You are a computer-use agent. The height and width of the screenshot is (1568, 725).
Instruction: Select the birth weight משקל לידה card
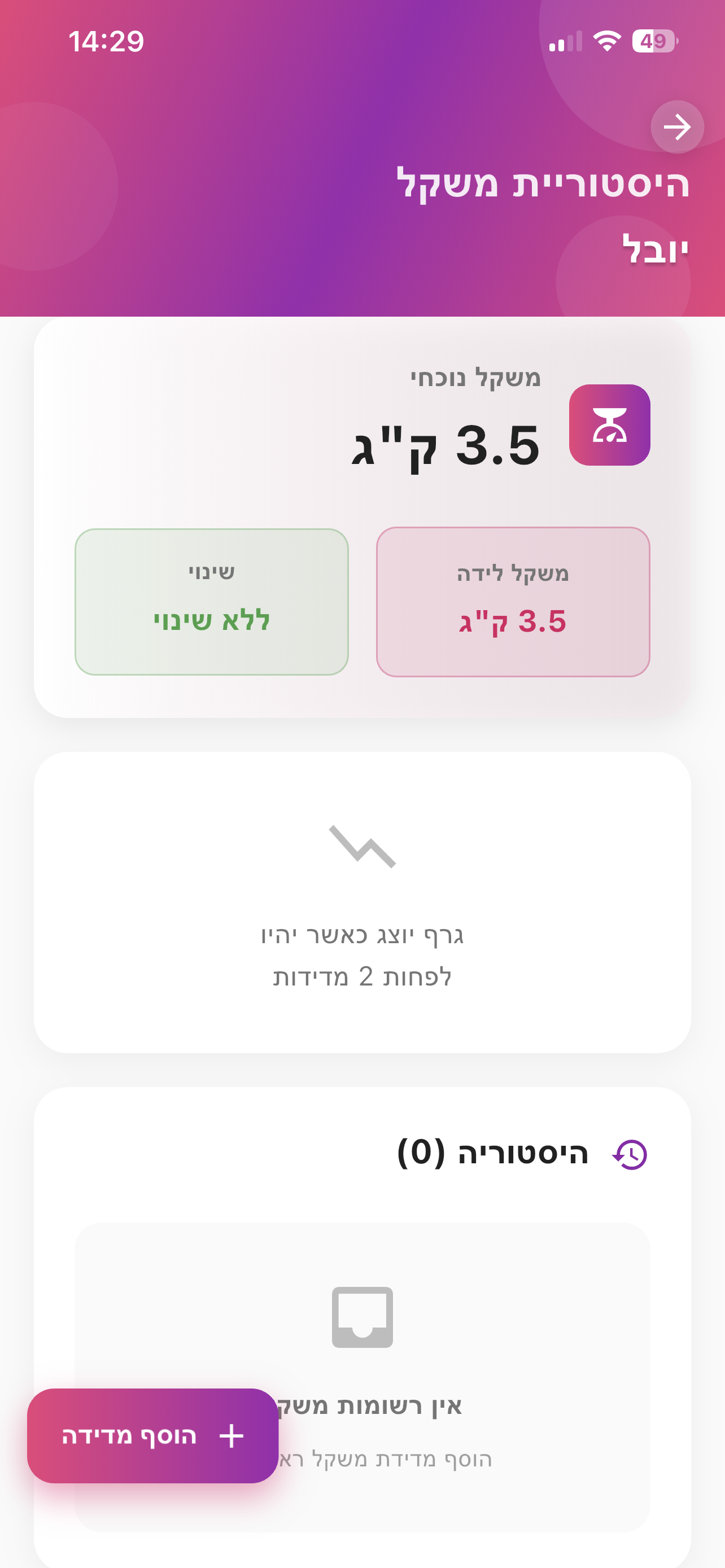pos(514,599)
